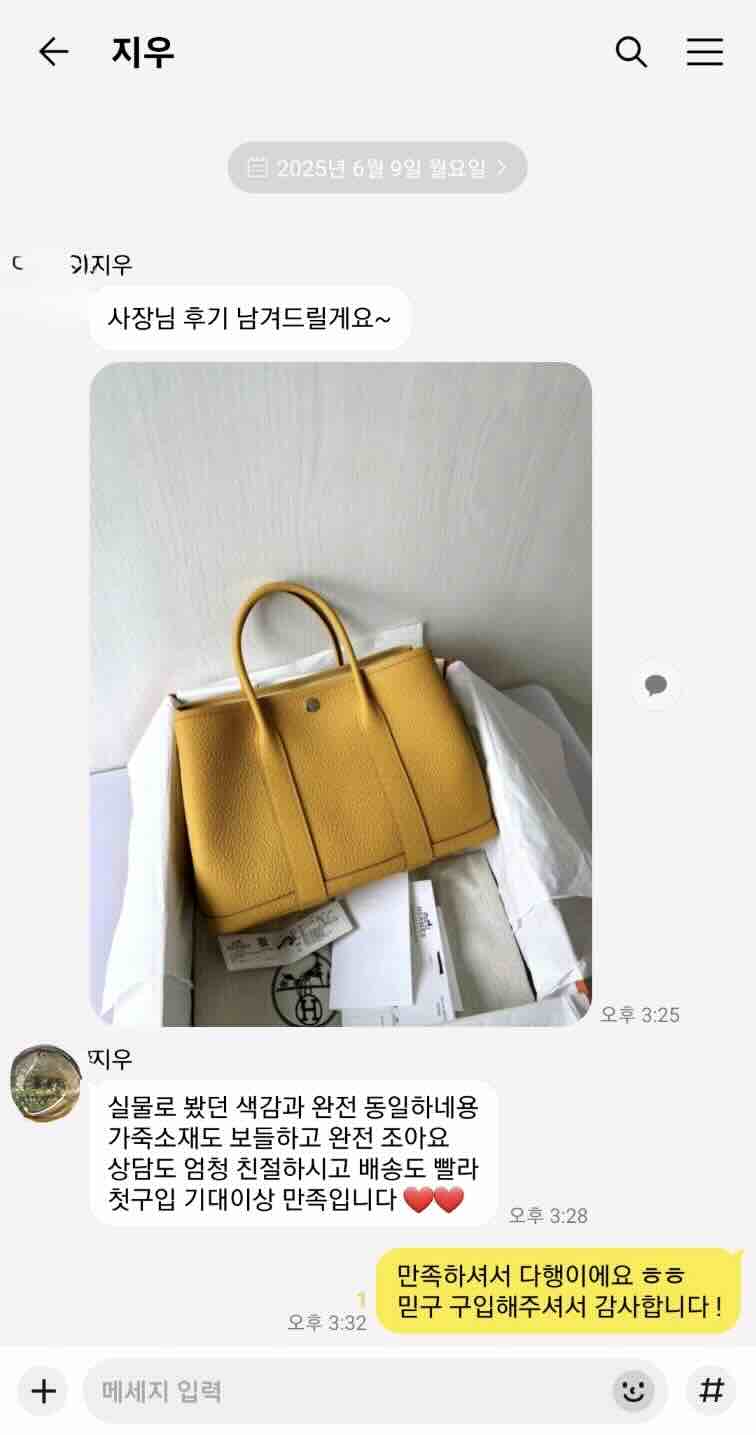The image size is (756, 1435).
Task: Search within this chat
Action: 631,52
